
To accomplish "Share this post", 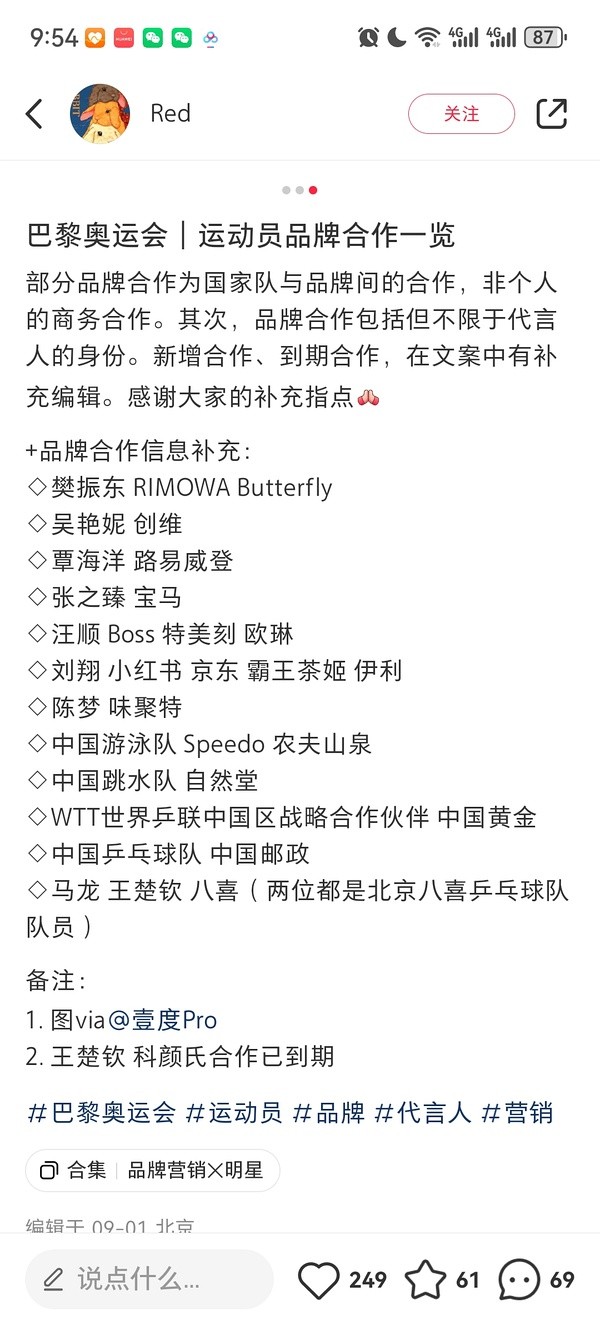I will (x=551, y=114).
